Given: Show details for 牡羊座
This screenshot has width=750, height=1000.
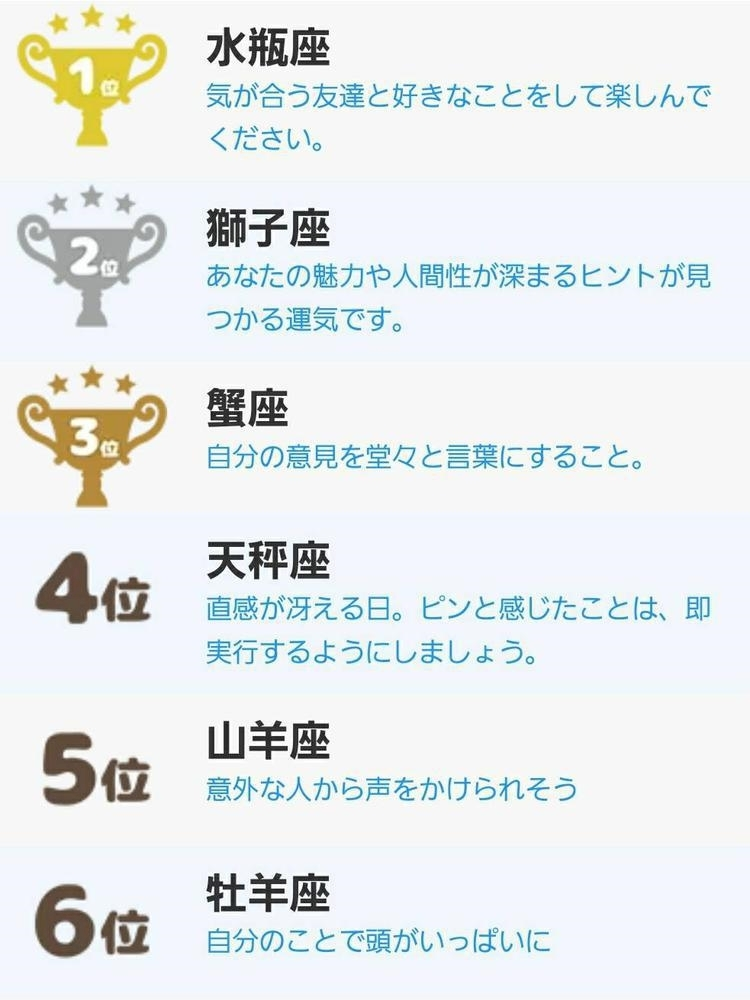Looking at the screenshot, I should tap(267, 895).
